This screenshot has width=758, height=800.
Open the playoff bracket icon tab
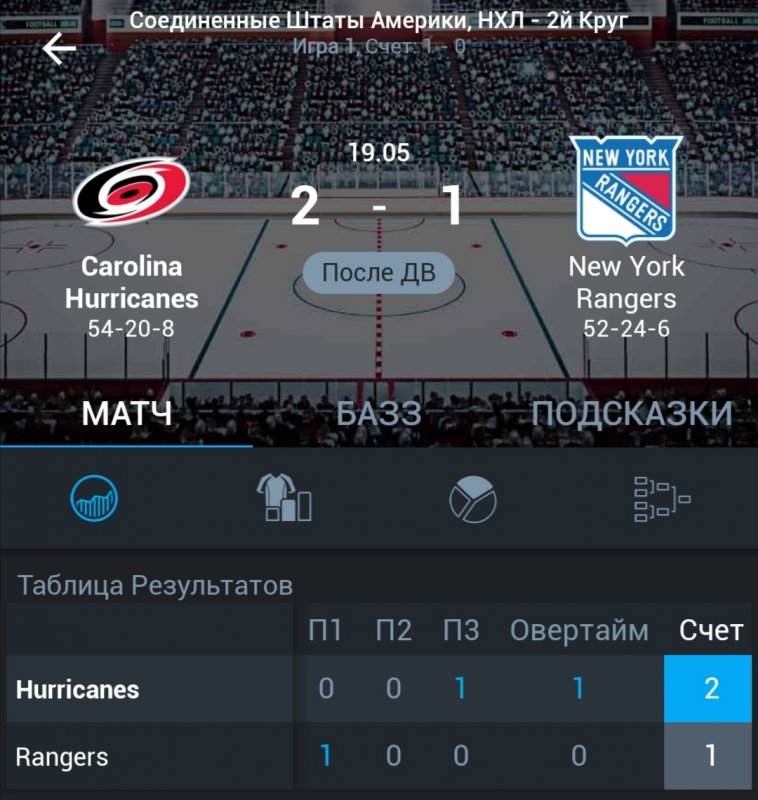662,497
